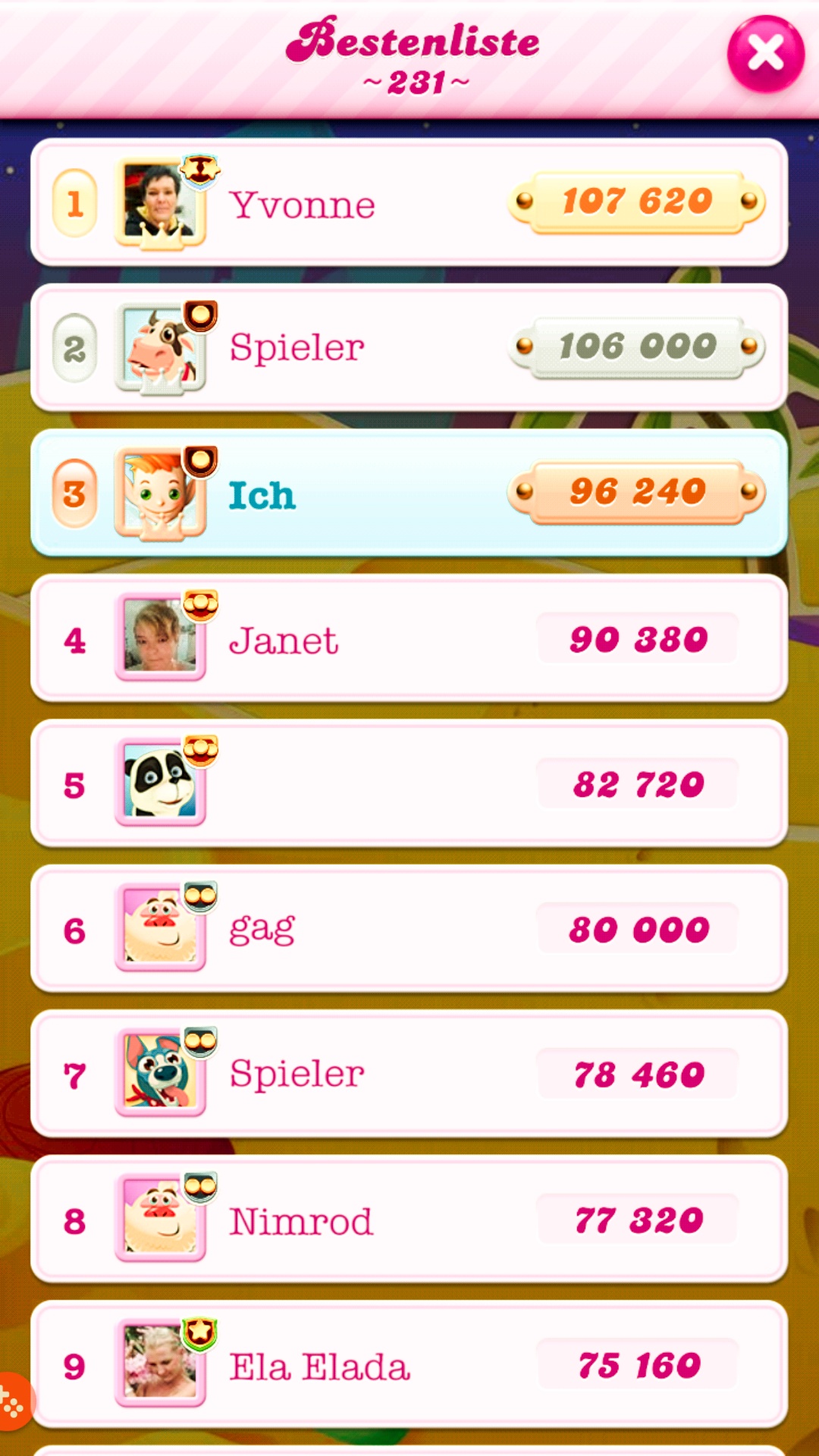Image resolution: width=819 pixels, height=1456 pixels.
Task: Open the unnamed panda player's entry
Action: pos(409,784)
